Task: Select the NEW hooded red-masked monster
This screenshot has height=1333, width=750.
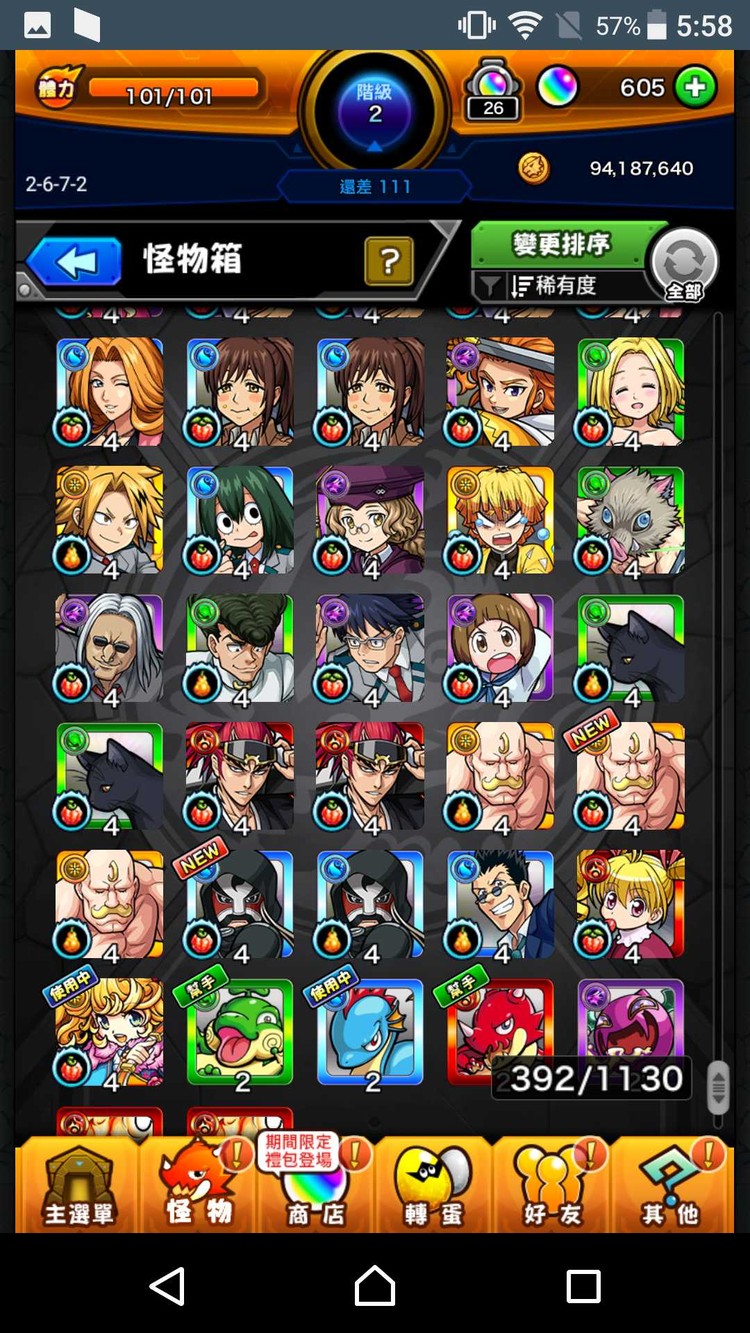Action: [x=240, y=904]
